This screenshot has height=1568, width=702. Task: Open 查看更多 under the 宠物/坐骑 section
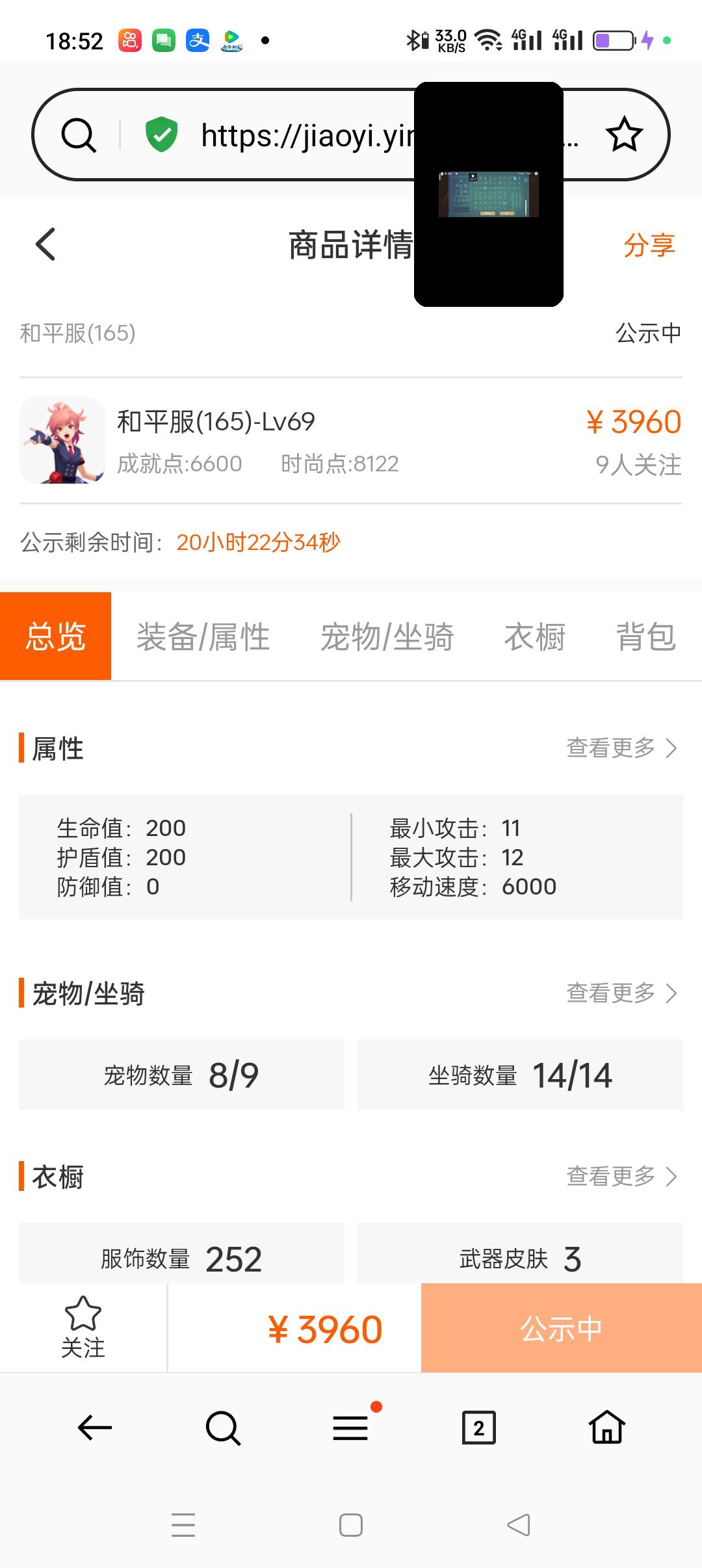click(621, 993)
